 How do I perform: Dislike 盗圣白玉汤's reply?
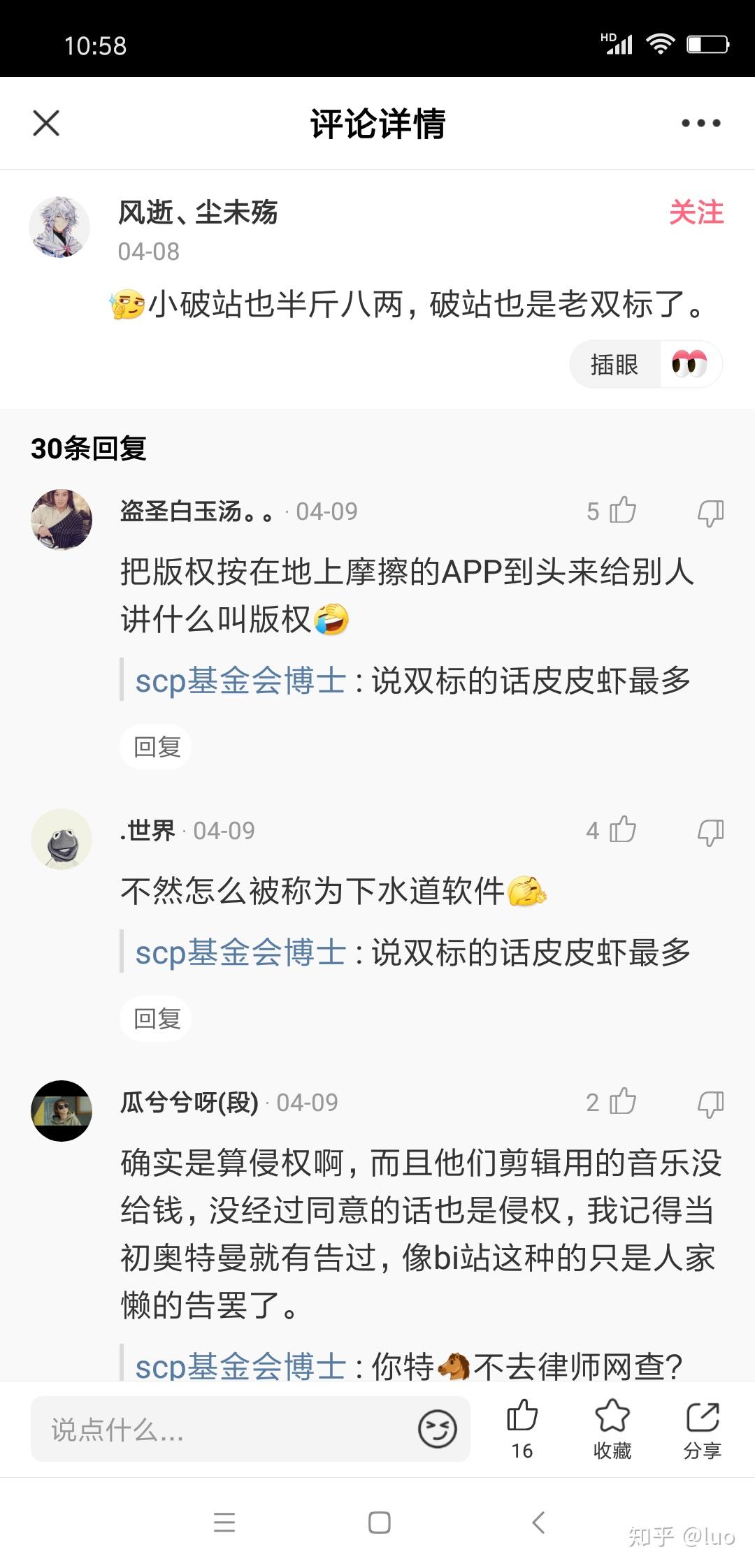tap(710, 512)
